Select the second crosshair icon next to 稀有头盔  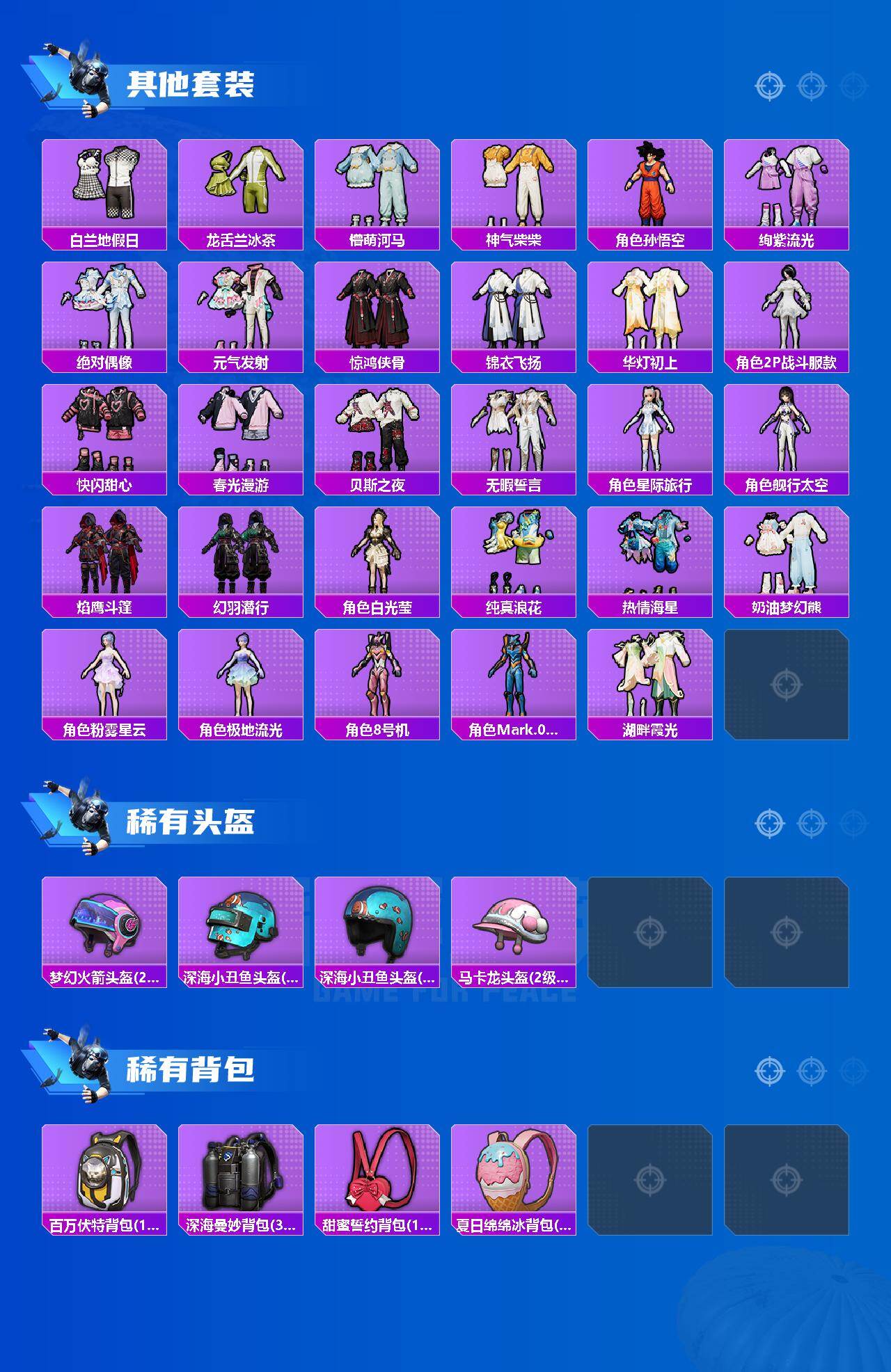[x=809, y=822]
